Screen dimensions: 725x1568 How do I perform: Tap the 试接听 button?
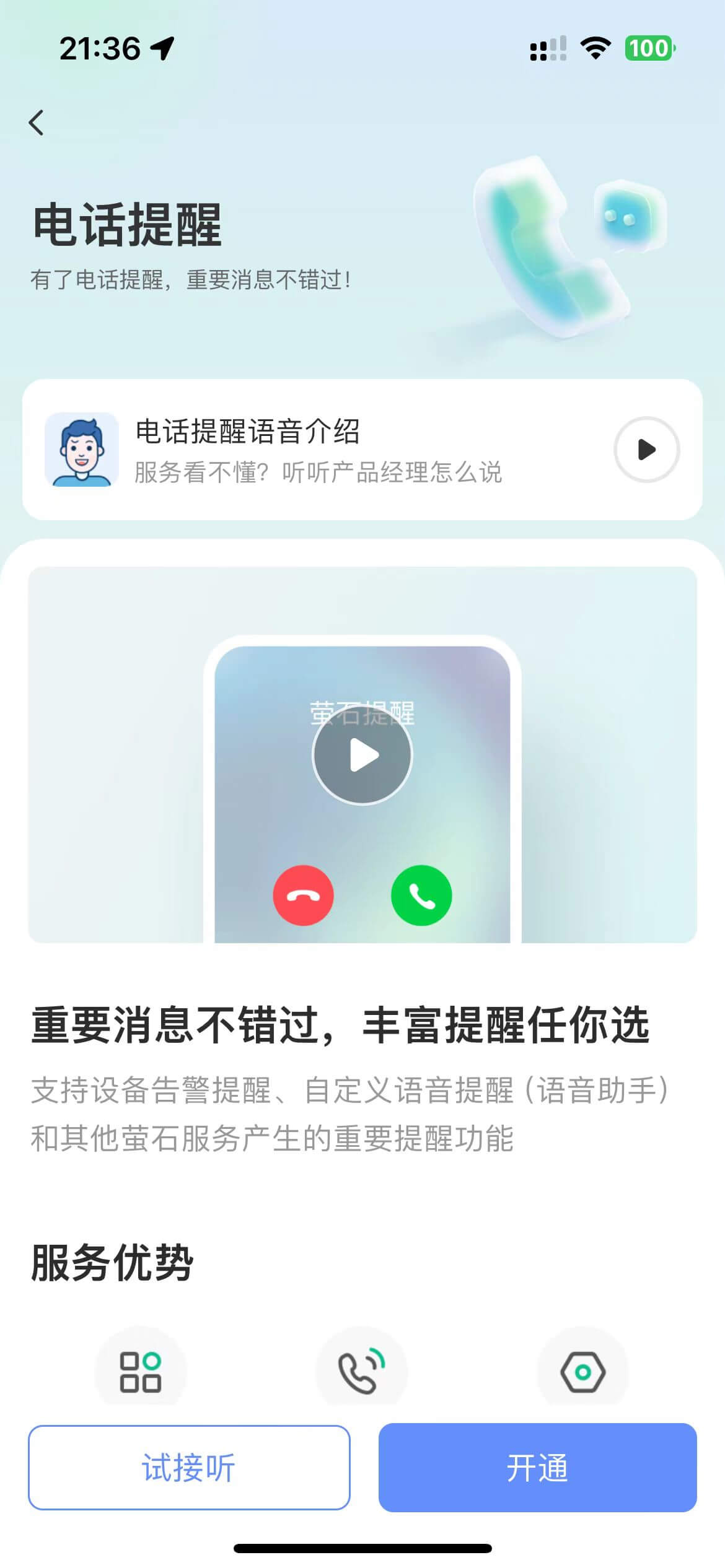pyautogui.click(x=189, y=1467)
